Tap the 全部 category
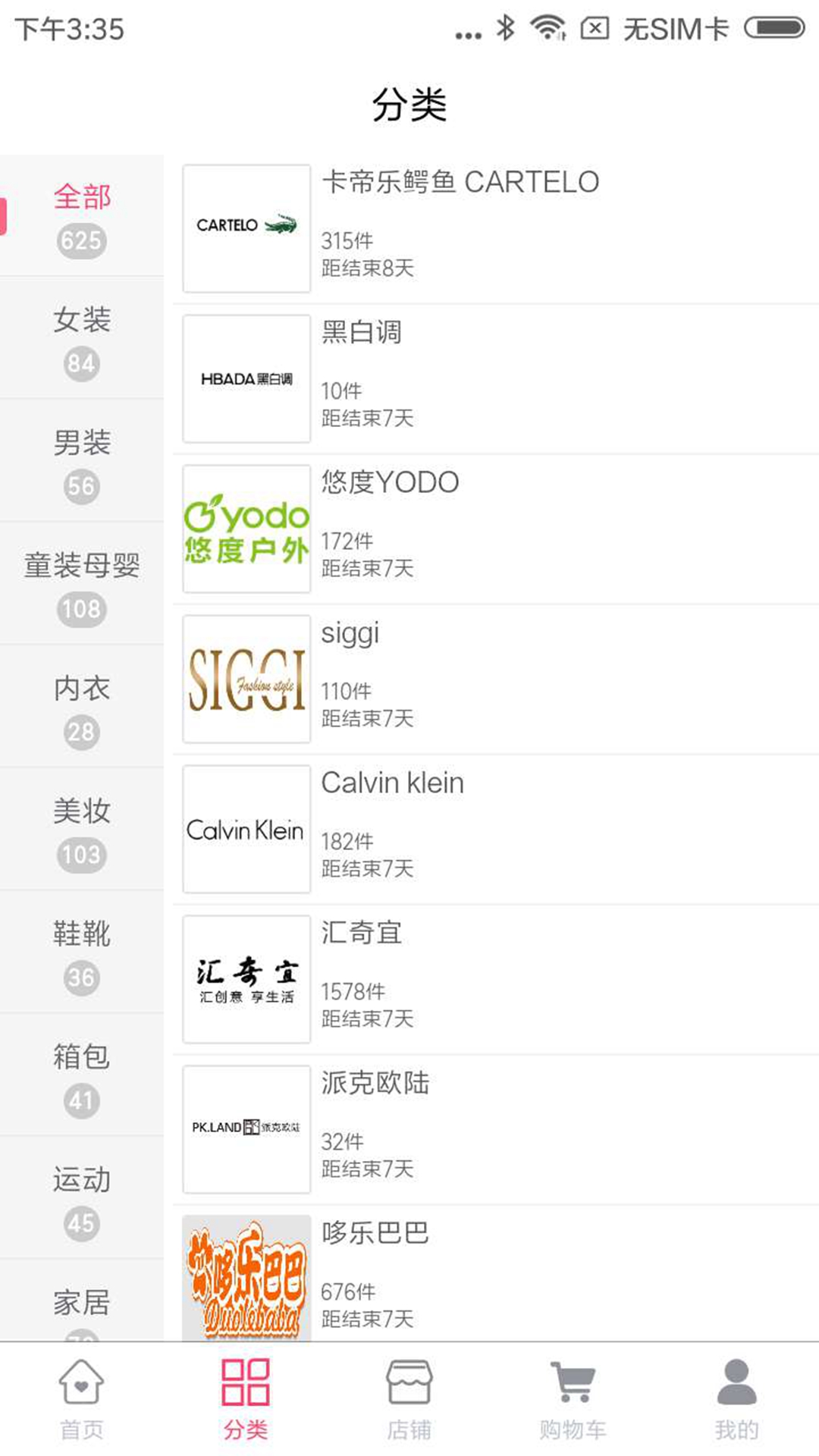The height and width of the screenshot is (1456, 819). [x=82, y=216]
